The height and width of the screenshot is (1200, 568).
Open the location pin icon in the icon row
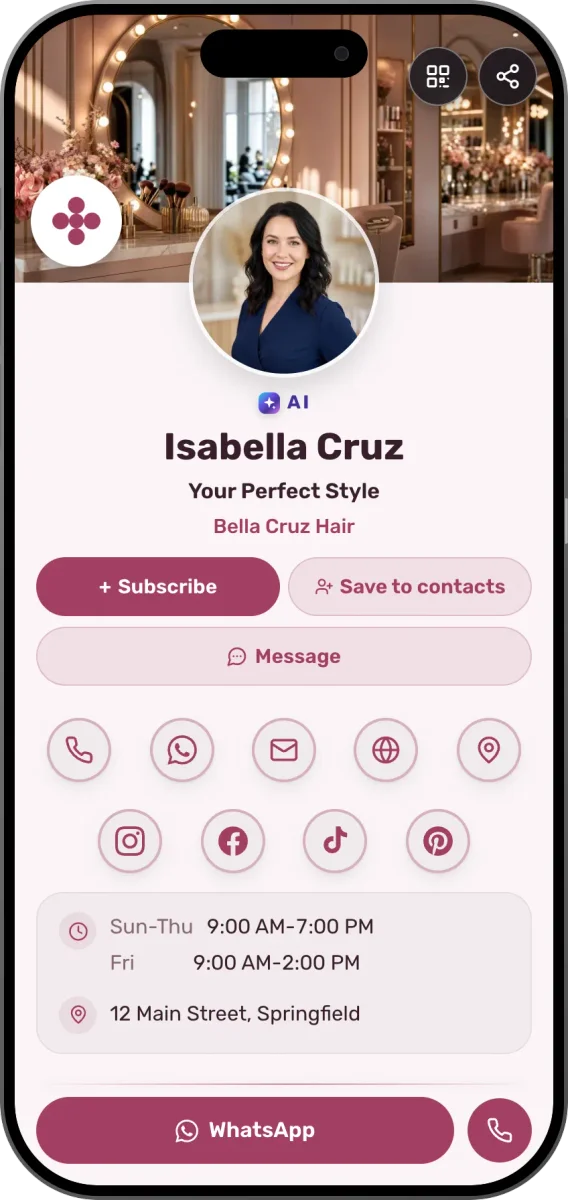click(489, 750)
